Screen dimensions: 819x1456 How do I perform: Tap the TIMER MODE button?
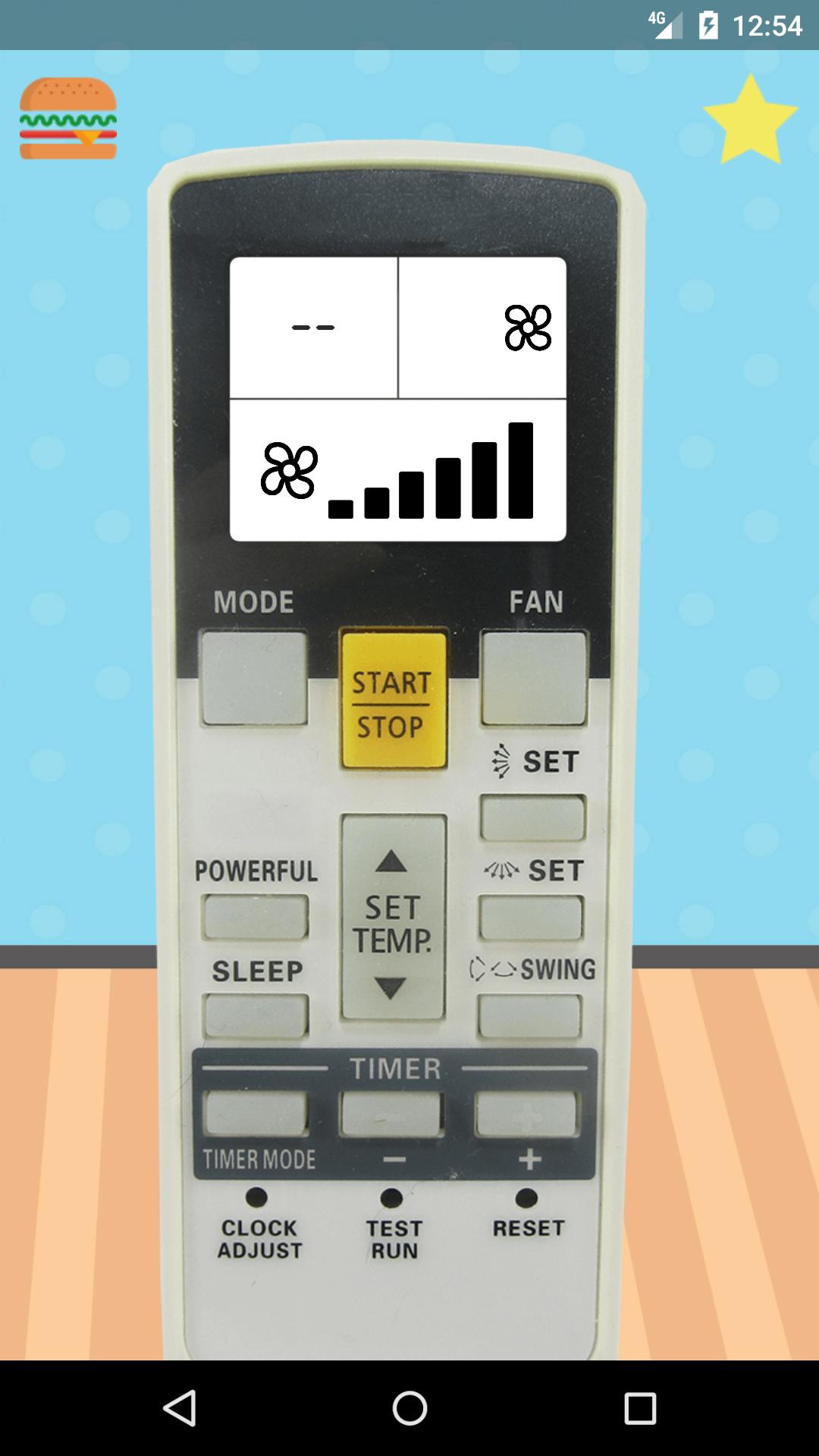pyautogui.click(x=256, y=1113)
